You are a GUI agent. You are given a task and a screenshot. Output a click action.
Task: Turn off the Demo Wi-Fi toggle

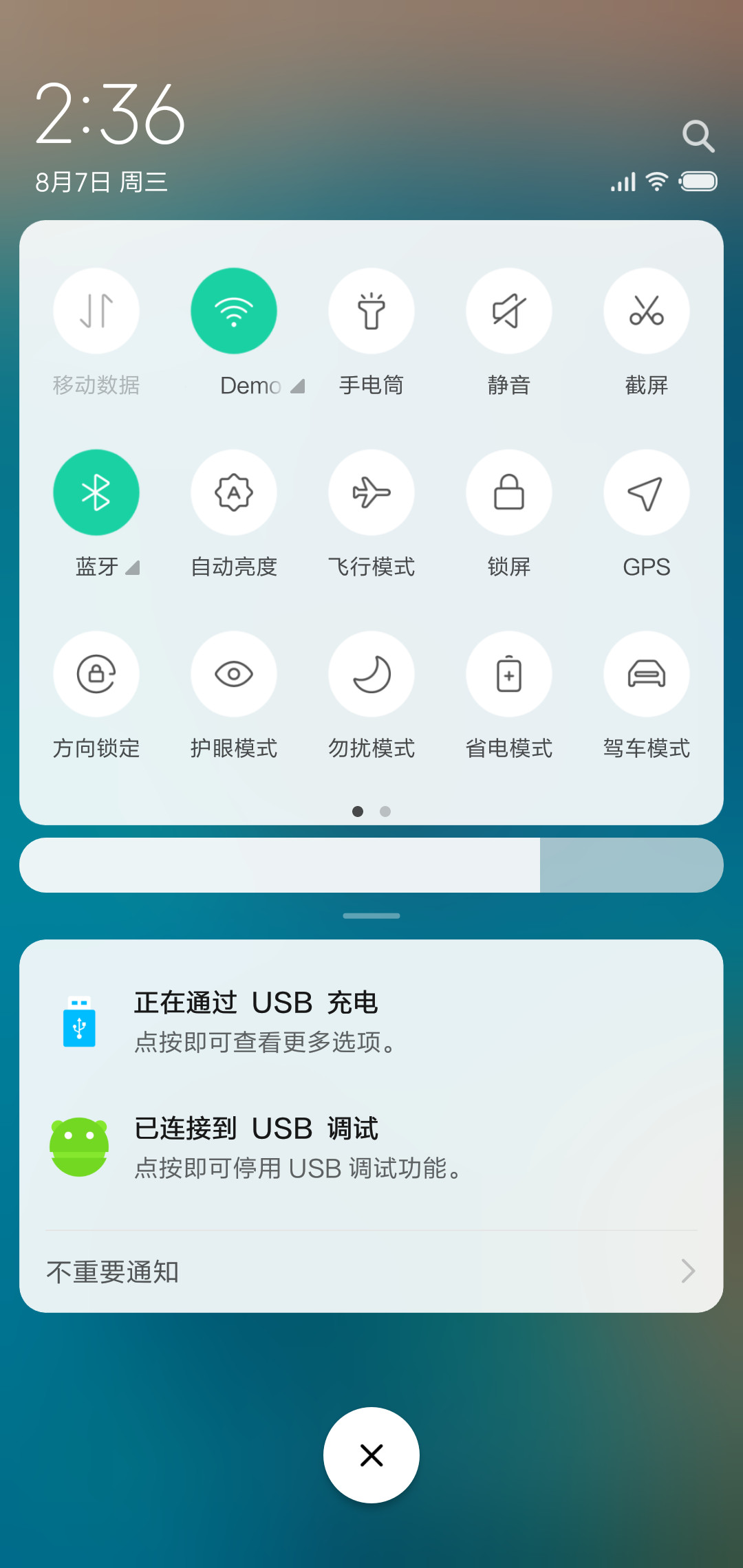click(x=234, y=311)
